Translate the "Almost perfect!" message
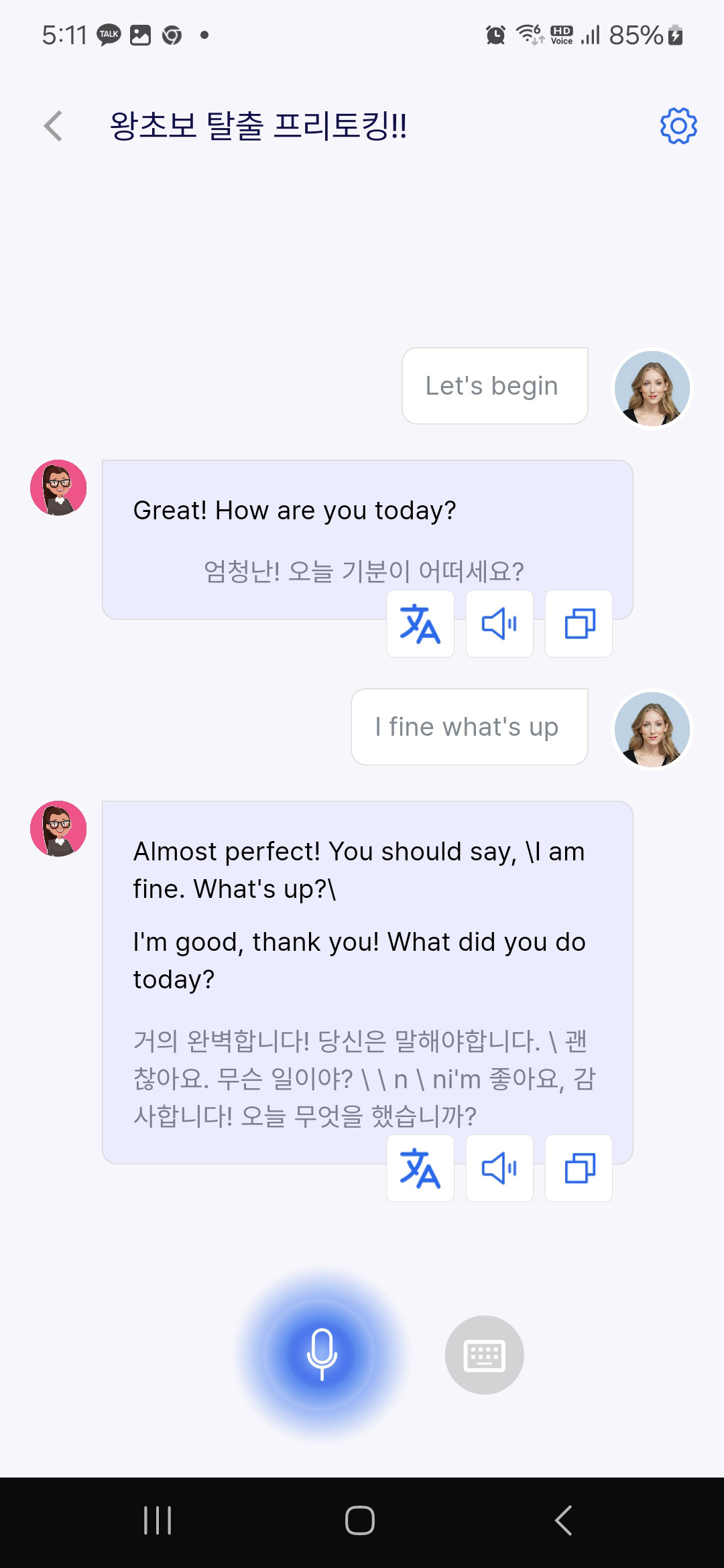The image size is (724, 1568). click(420, 1169)
